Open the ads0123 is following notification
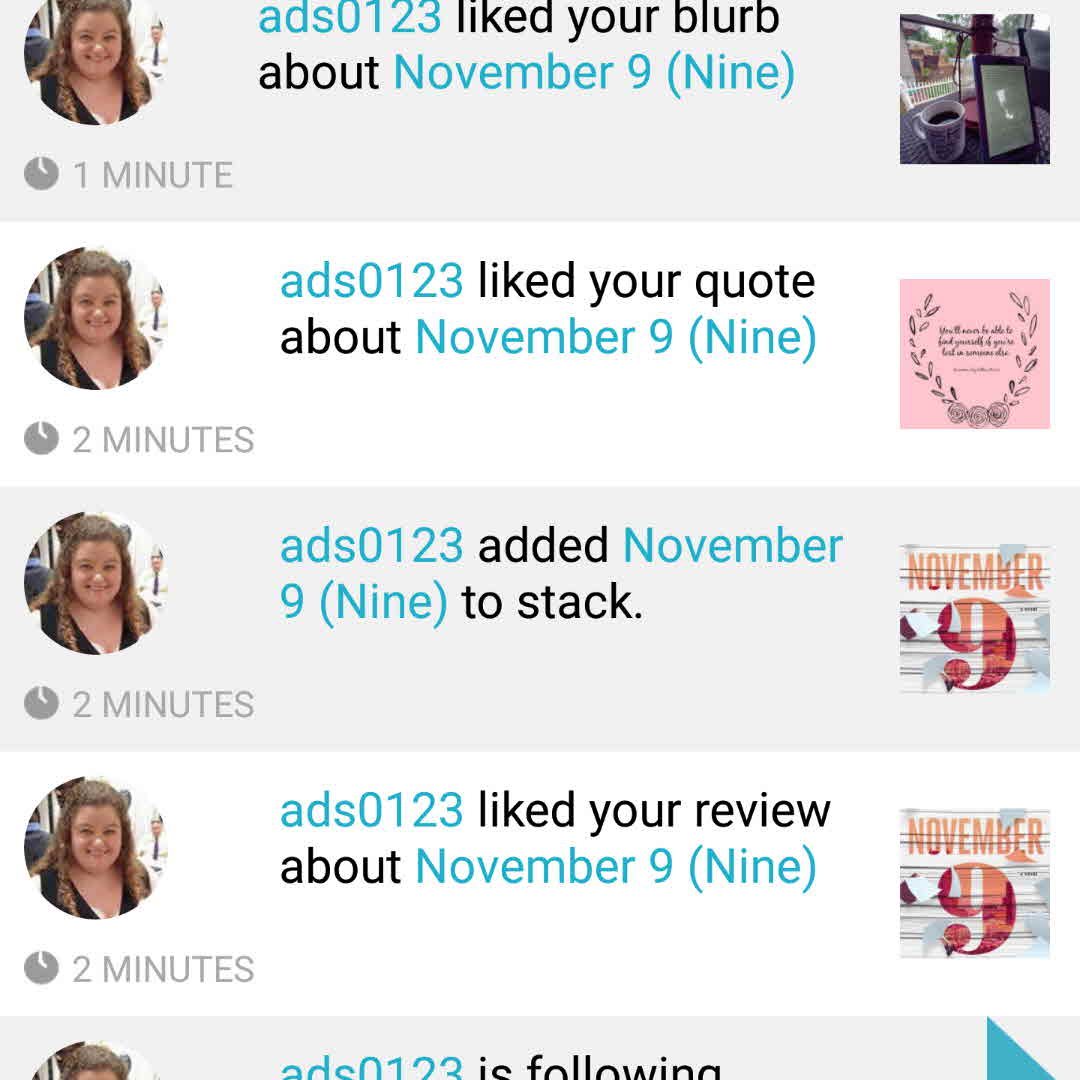The image size is (1080, 1080). click(500, 1062)
